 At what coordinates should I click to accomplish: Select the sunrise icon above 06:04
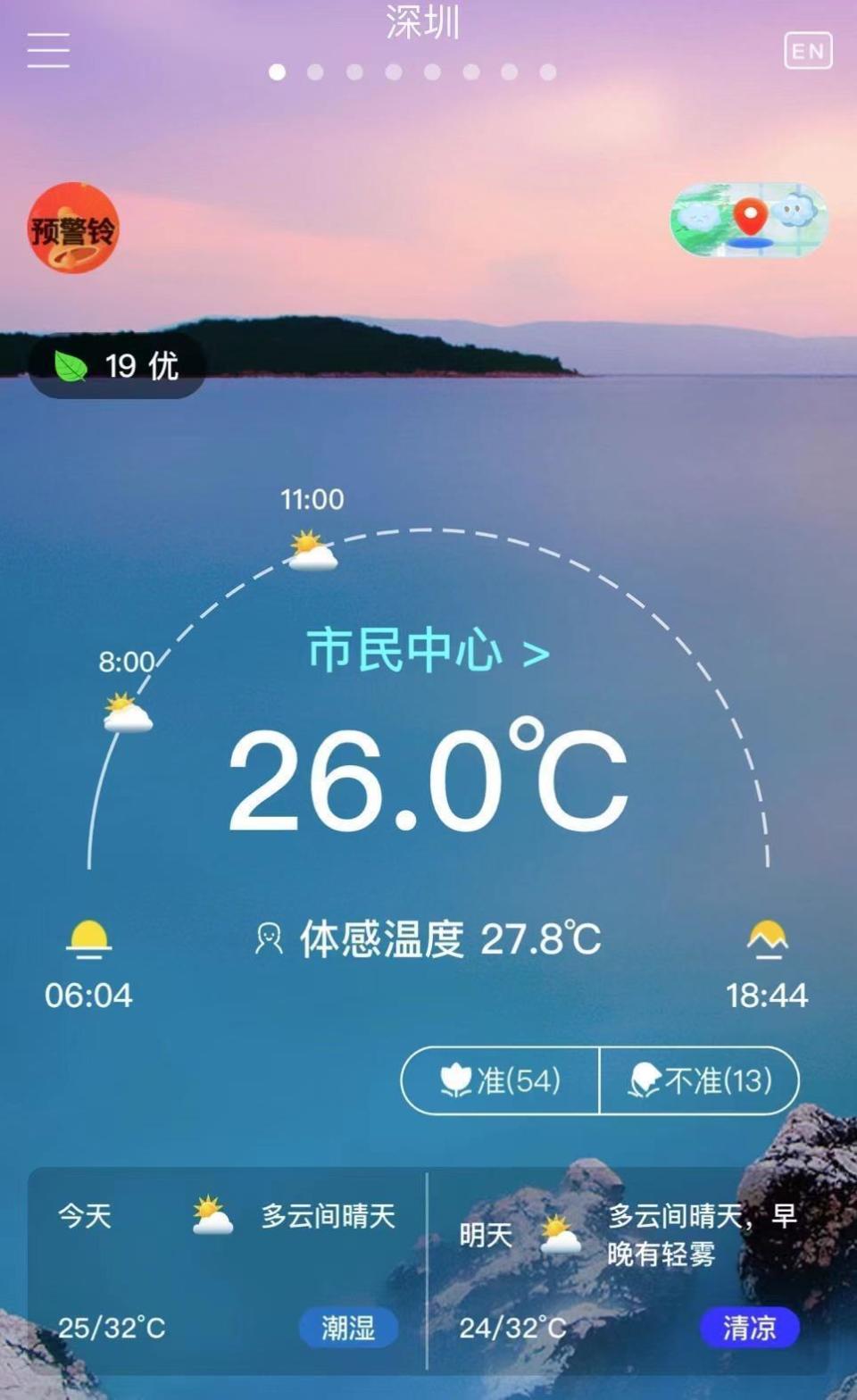tap(87, 937)
